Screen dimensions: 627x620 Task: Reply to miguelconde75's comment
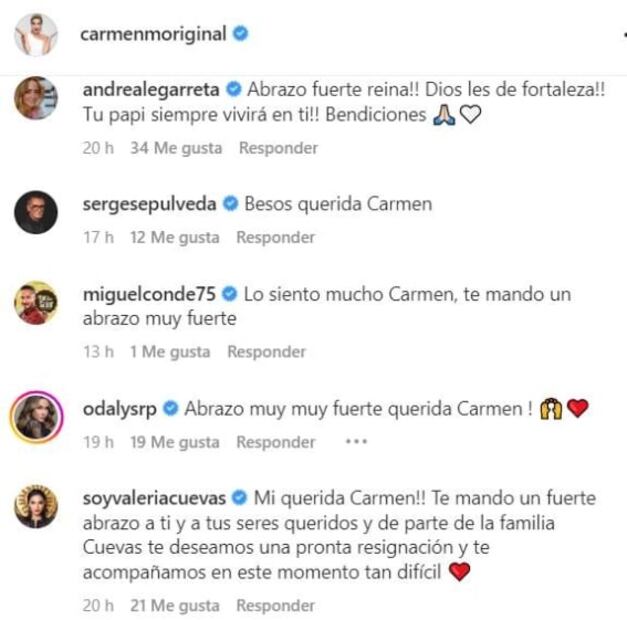[266, 352]
